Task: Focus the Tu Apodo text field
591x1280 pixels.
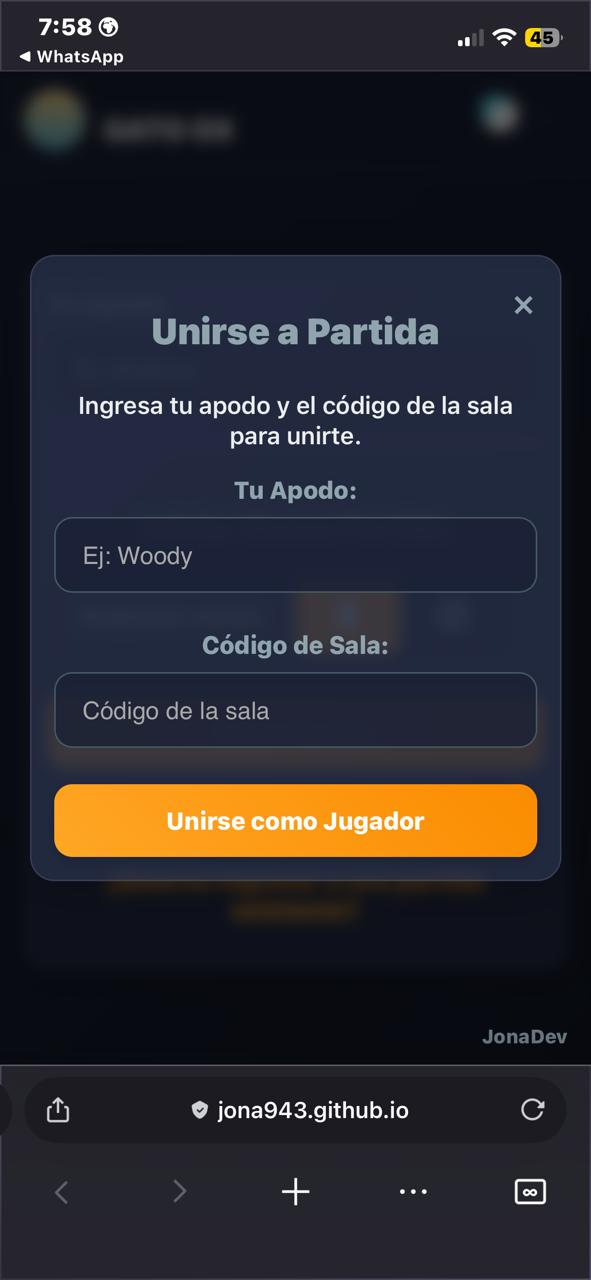Action: pyautogui.click(x=295, y=555)
